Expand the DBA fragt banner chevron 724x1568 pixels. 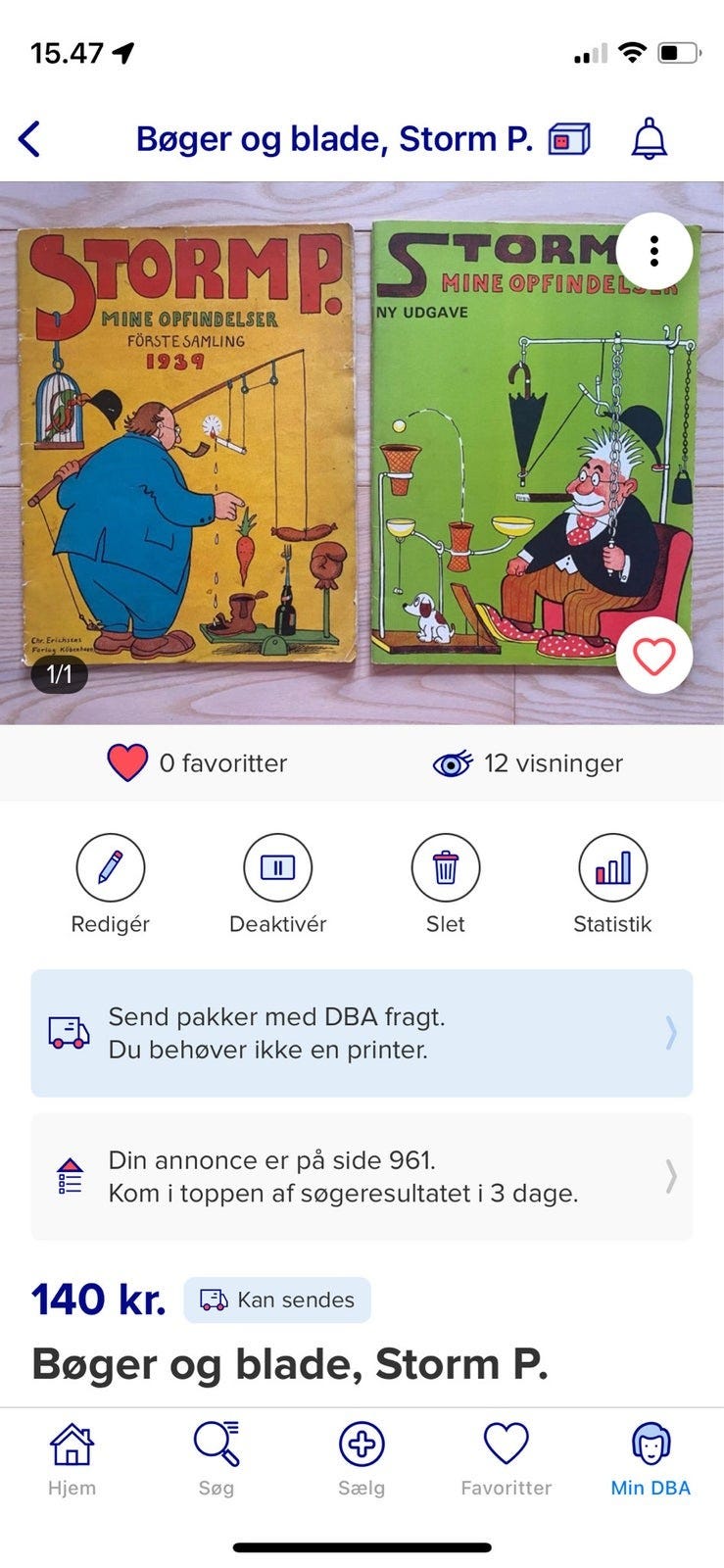(x=671, y=1032)
